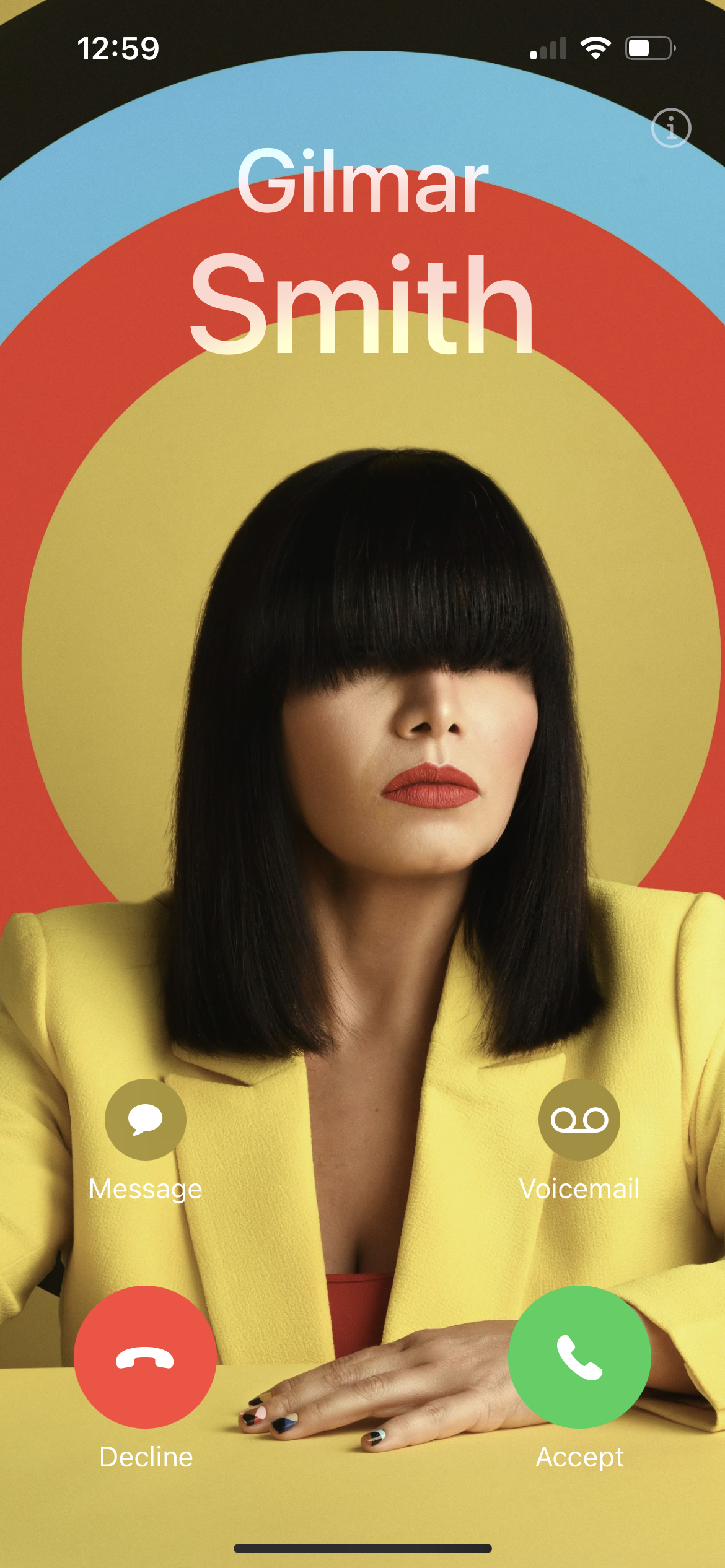
Task: Reply with a message instead
Action: (146, 1120)
